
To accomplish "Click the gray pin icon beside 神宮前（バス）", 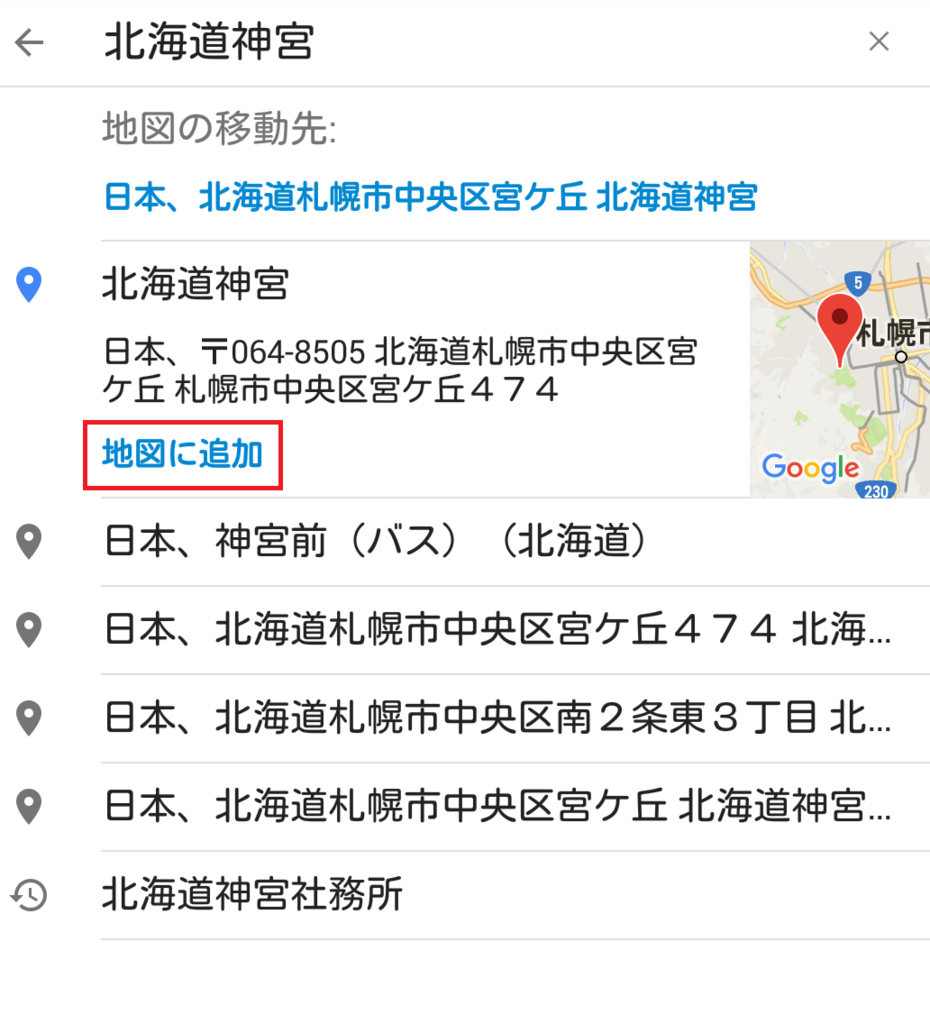I will (x=30, y=541).
